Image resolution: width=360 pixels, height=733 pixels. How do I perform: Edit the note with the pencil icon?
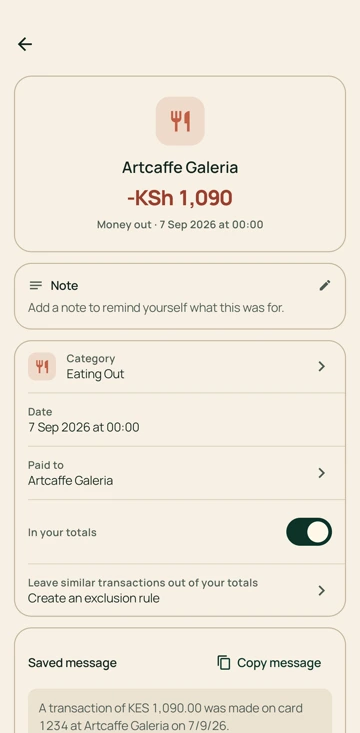[x=325, y=286]
